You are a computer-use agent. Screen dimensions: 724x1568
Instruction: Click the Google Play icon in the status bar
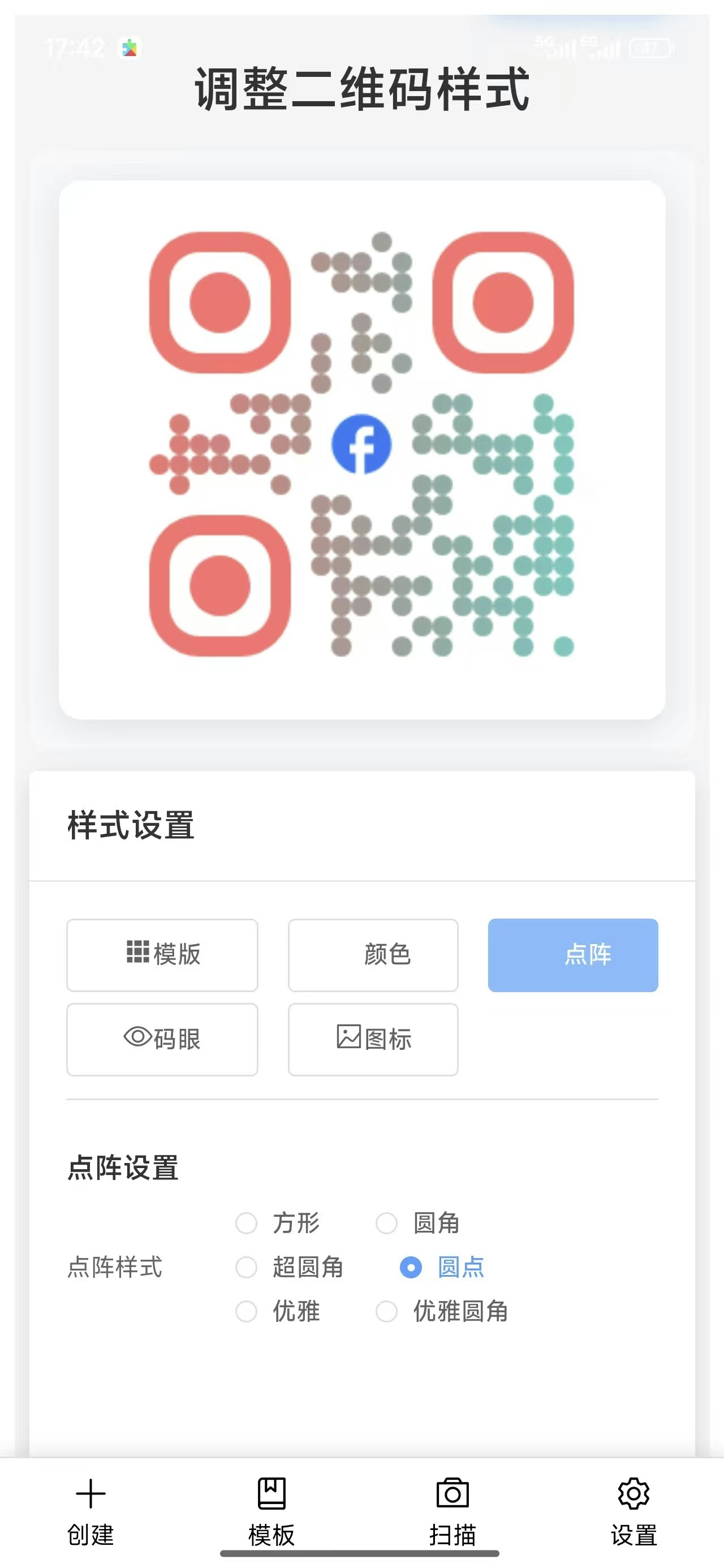[x=130, y=47]
